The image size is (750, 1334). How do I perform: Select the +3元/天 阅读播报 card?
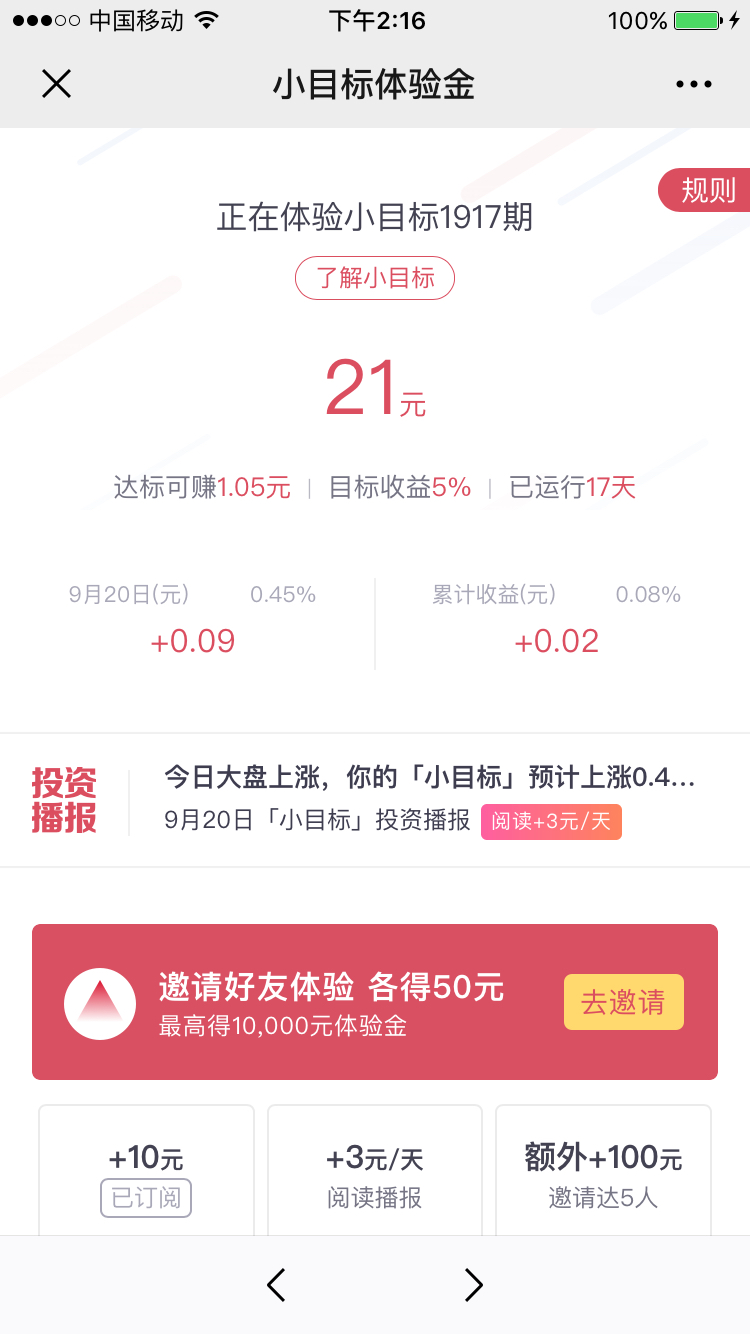point(375,1170)
